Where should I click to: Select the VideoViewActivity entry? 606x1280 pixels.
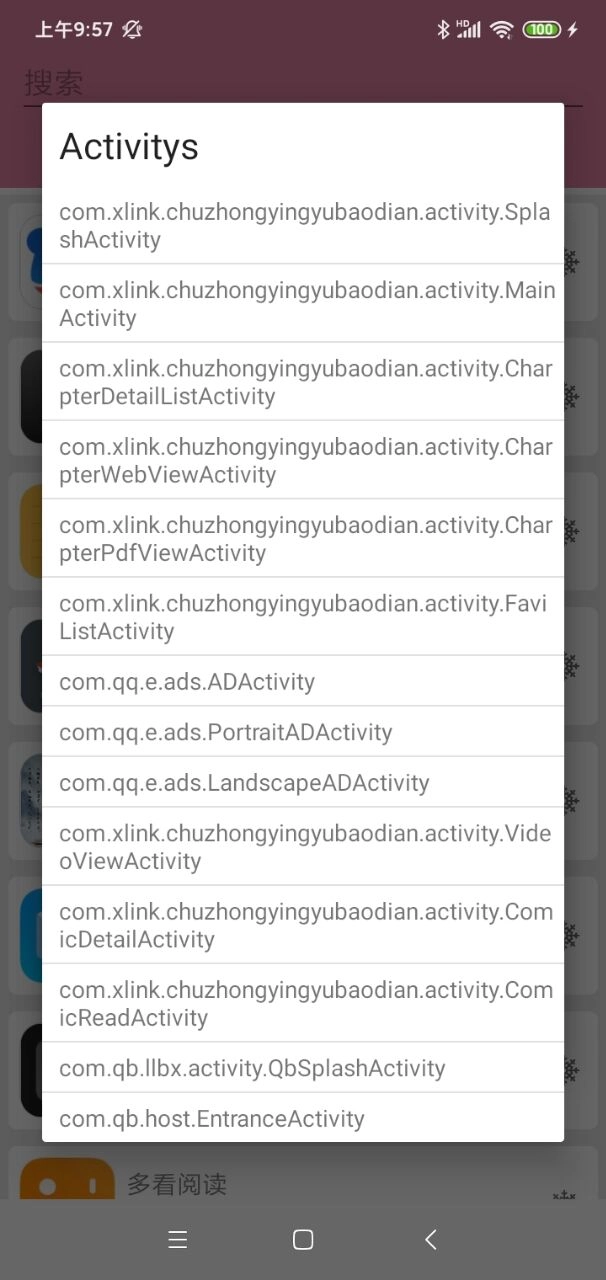pos(303,847)
